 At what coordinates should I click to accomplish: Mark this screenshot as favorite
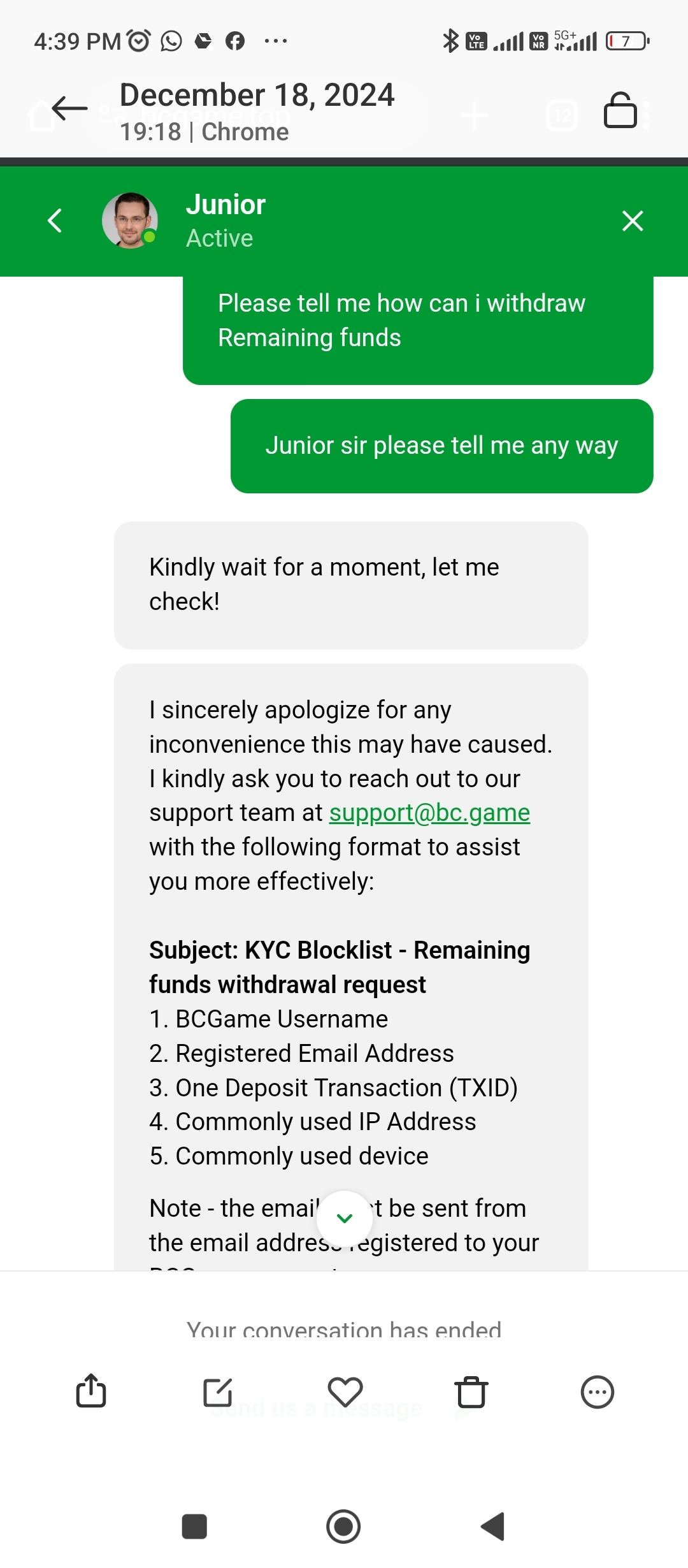coord(345,1391)
